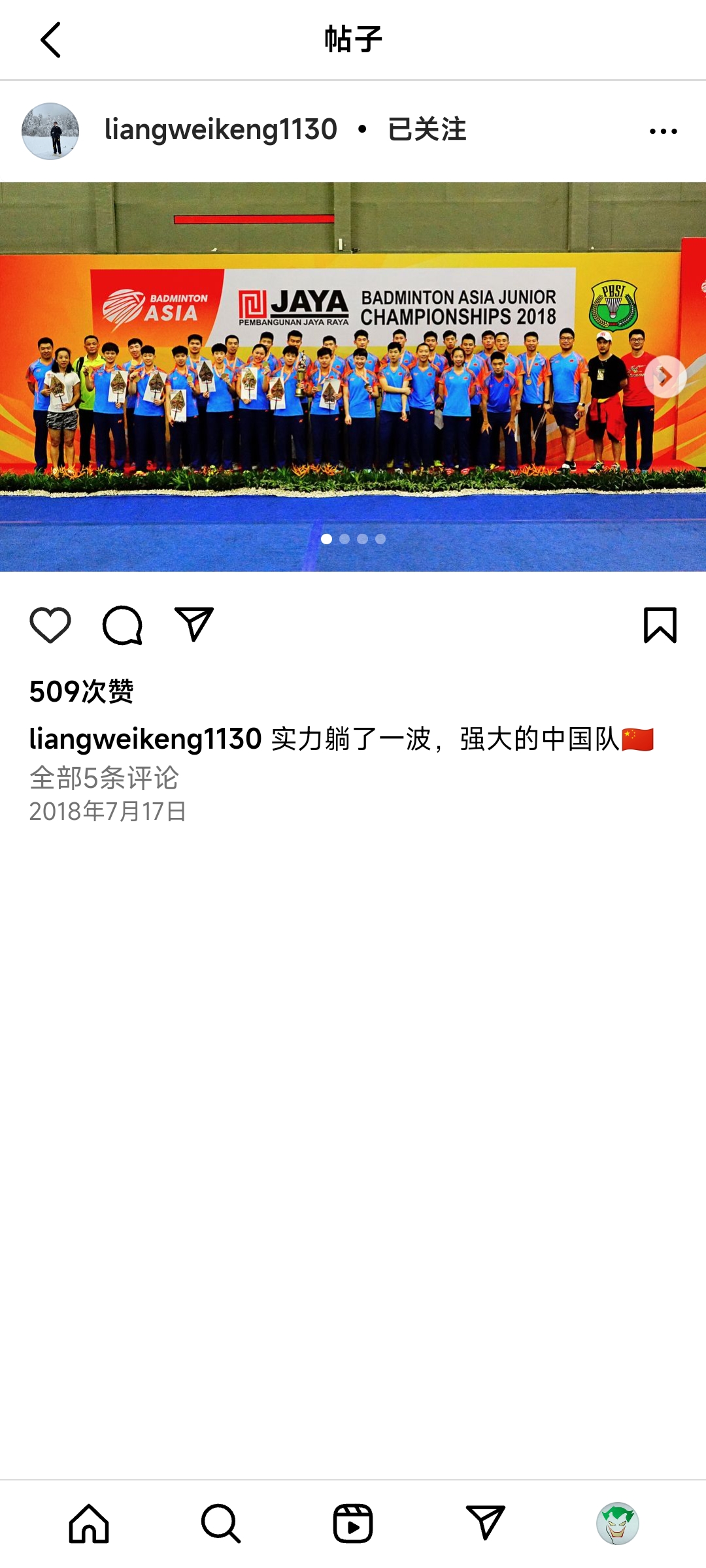Go back from the post page
Viewport: 706px width, 1568px height.
point(50,40)
